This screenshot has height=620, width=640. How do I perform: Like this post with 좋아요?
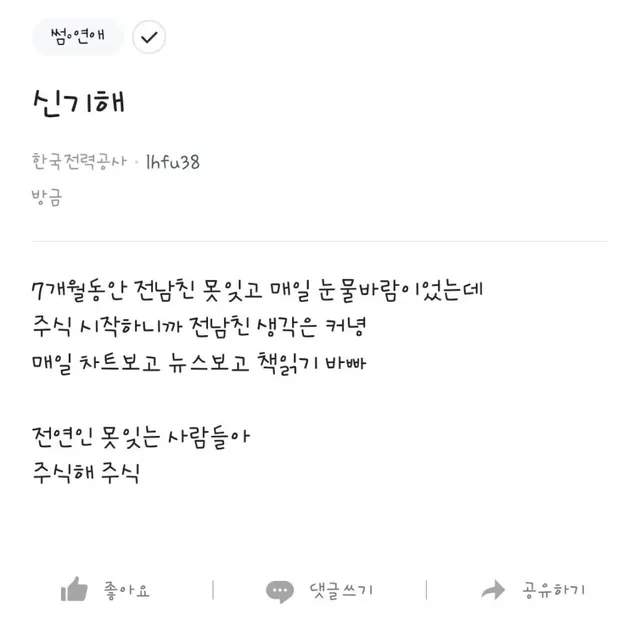coord(105,590)
